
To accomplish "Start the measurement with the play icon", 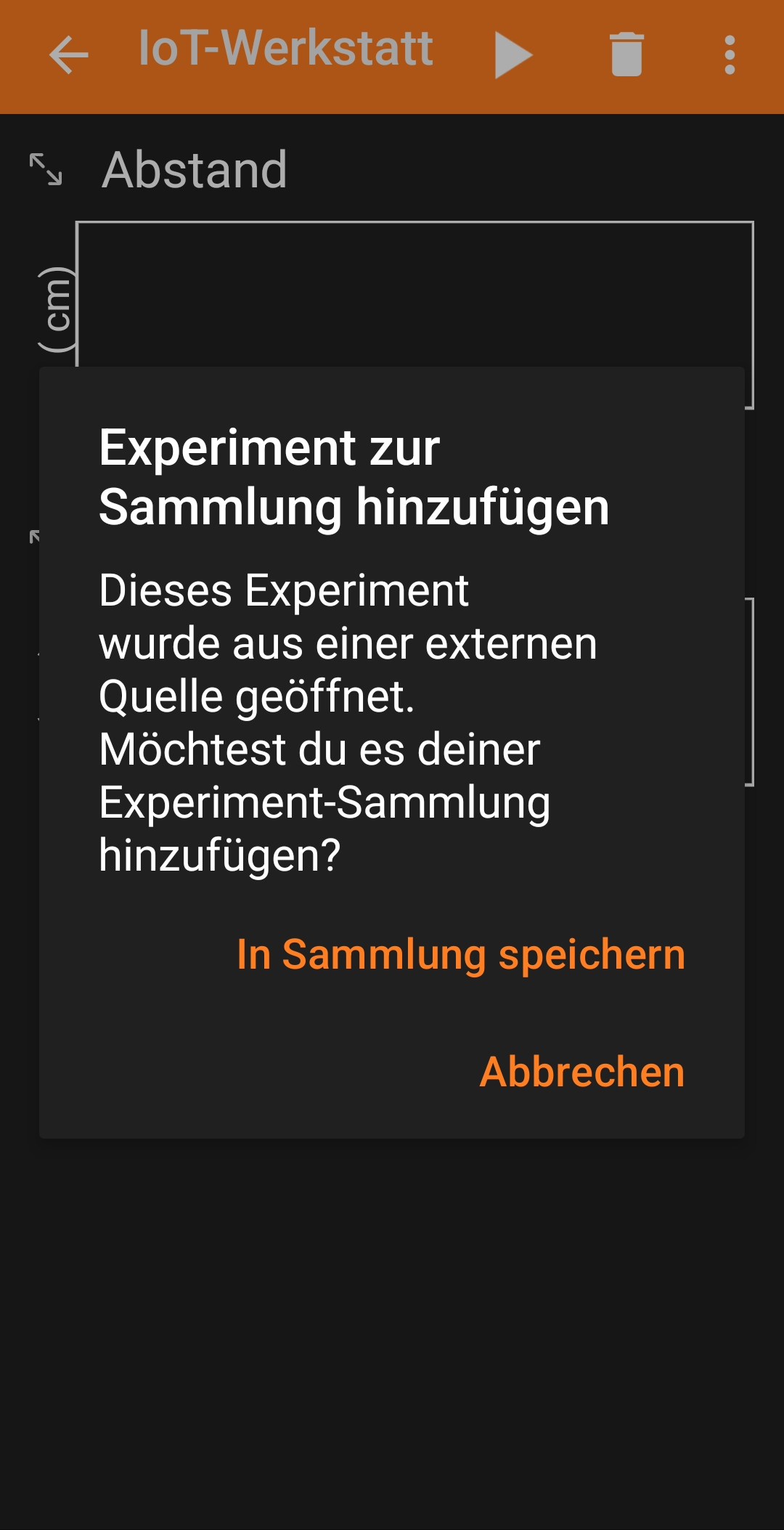I will (x=513, y=55).
